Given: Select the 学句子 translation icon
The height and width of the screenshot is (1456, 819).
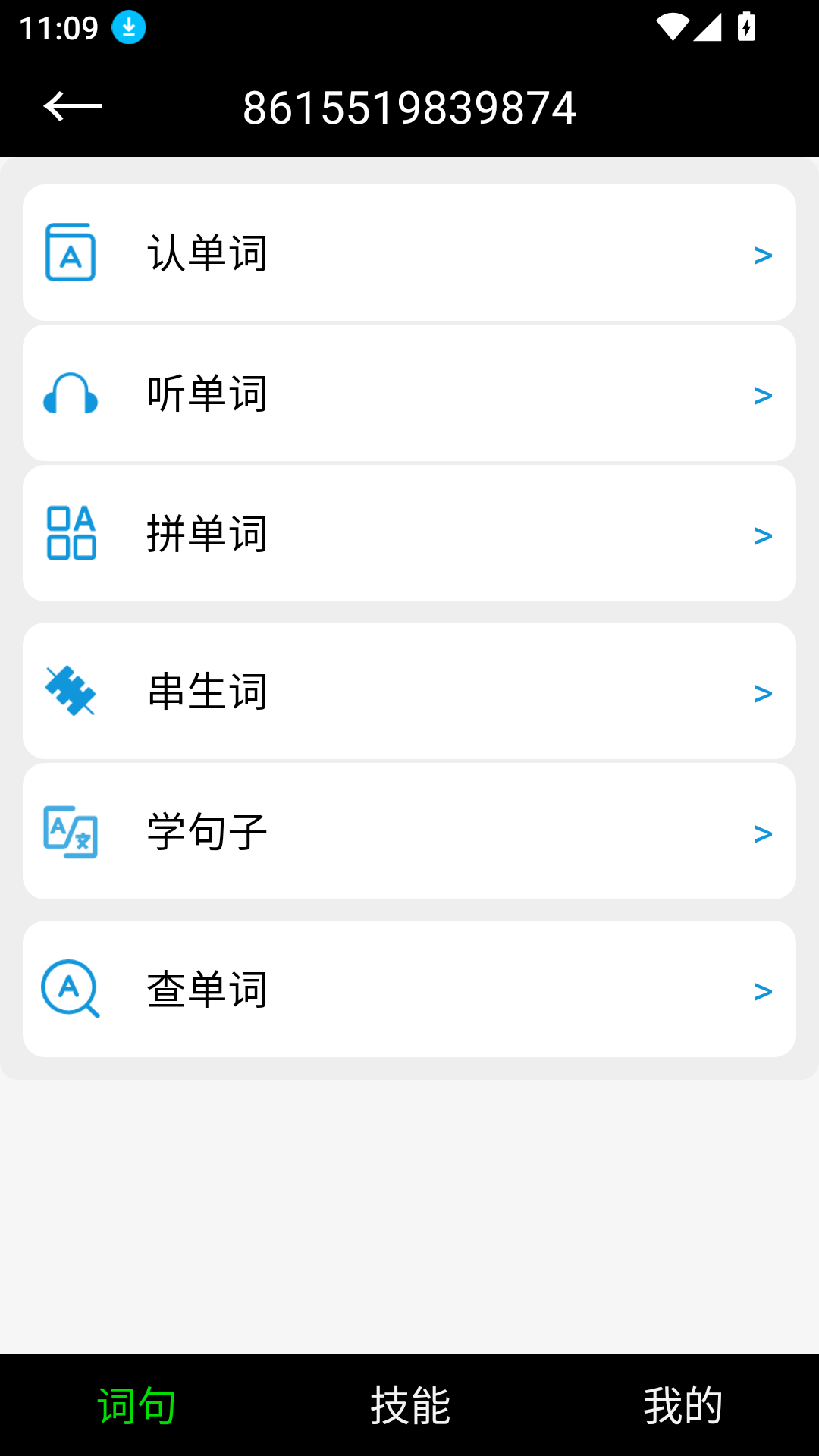Looking at the screenshot, I should [71, 831].
